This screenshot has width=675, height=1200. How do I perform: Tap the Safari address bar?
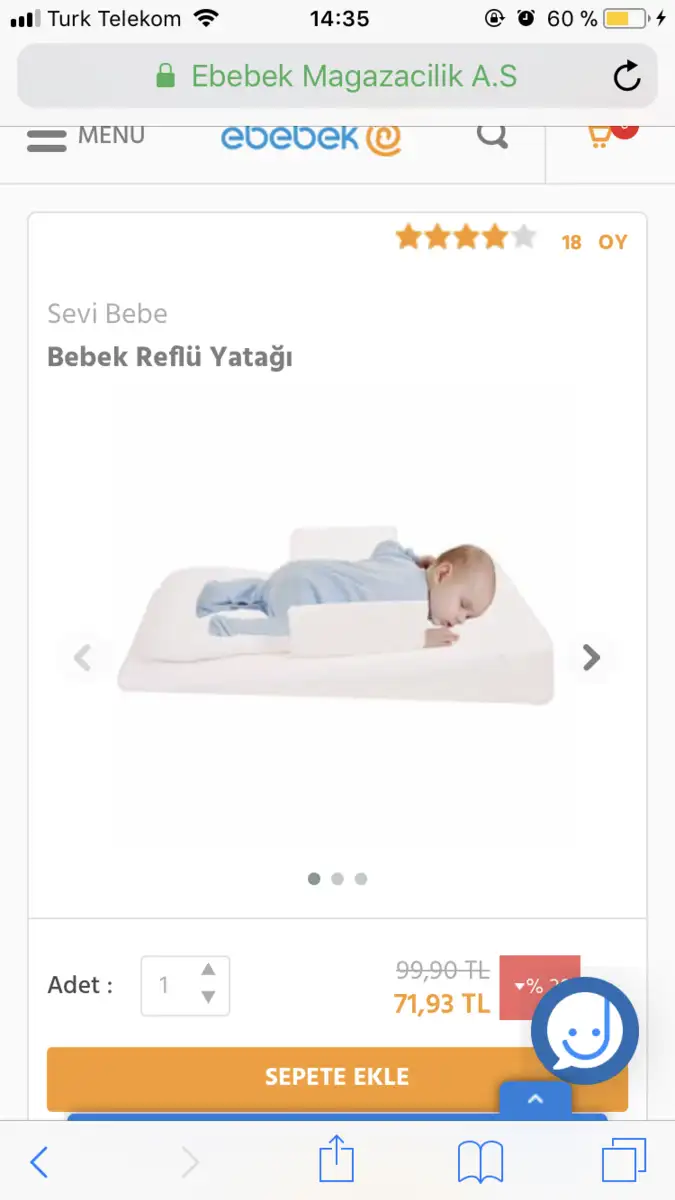click(337, 76)
